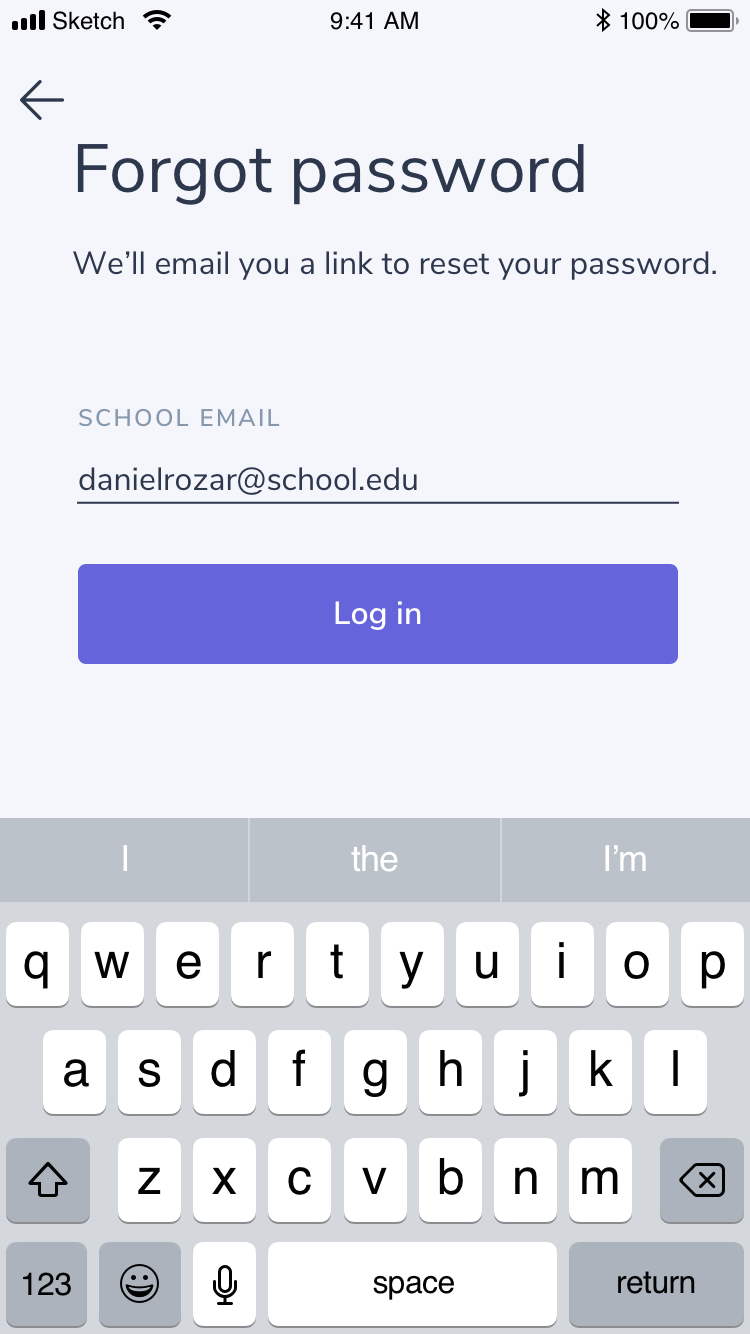The image size is (750, 1334).
Task: Tap the return key
Action: 655,1283
